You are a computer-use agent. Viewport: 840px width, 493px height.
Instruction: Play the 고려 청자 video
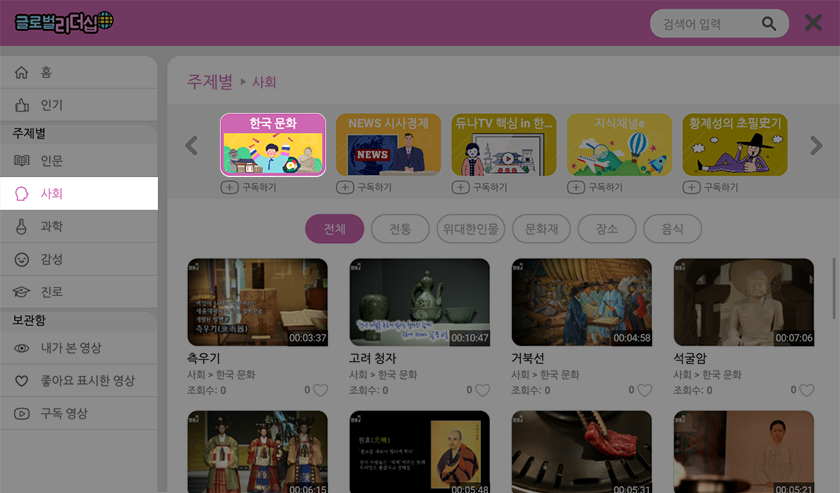(419, 303)
